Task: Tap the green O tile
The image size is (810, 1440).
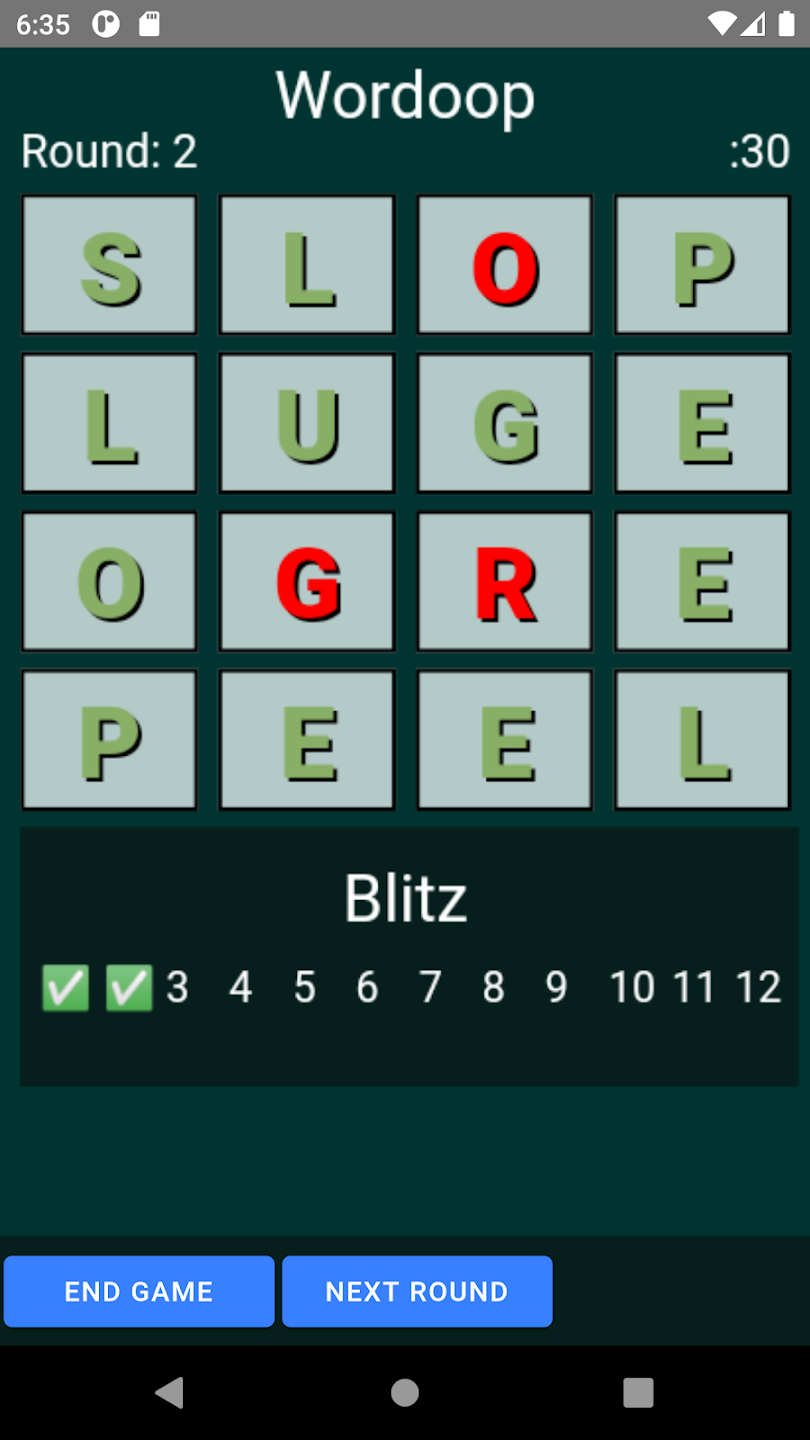Action: 109,581
